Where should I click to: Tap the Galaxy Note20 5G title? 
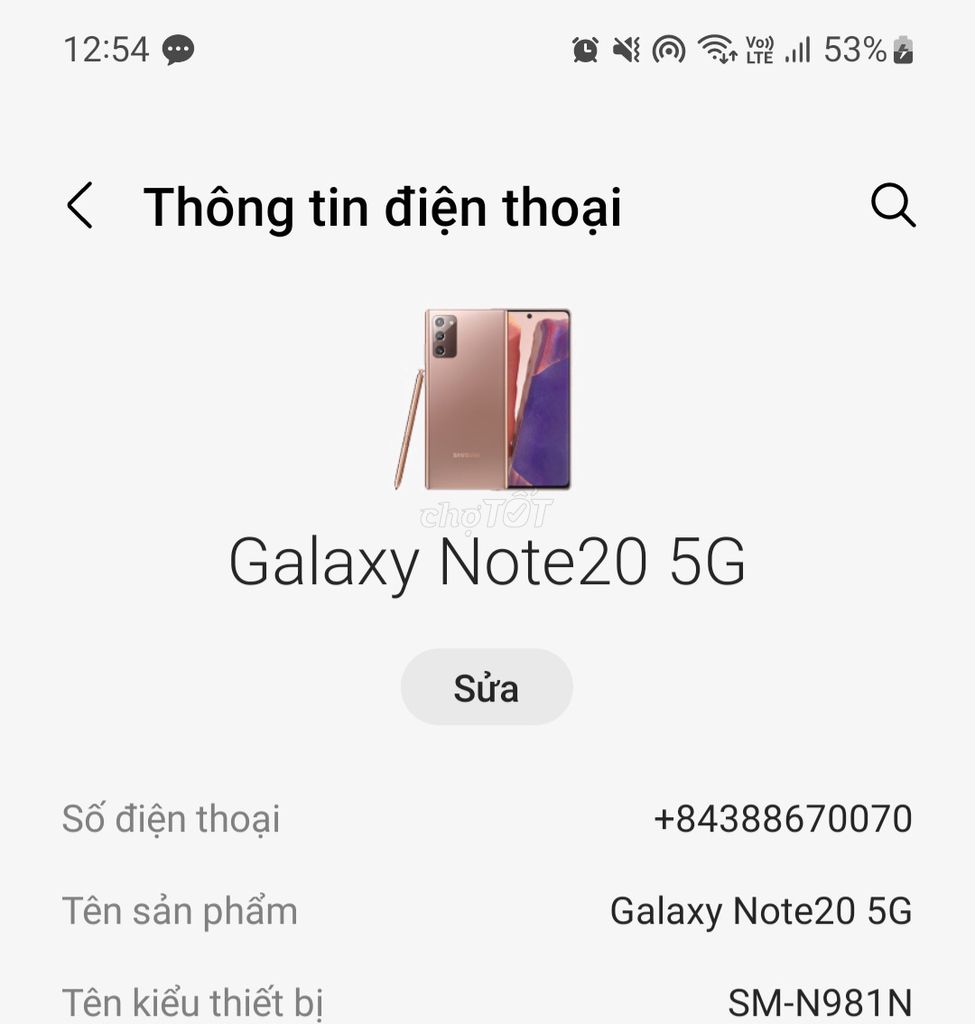[x=487, y=563]
